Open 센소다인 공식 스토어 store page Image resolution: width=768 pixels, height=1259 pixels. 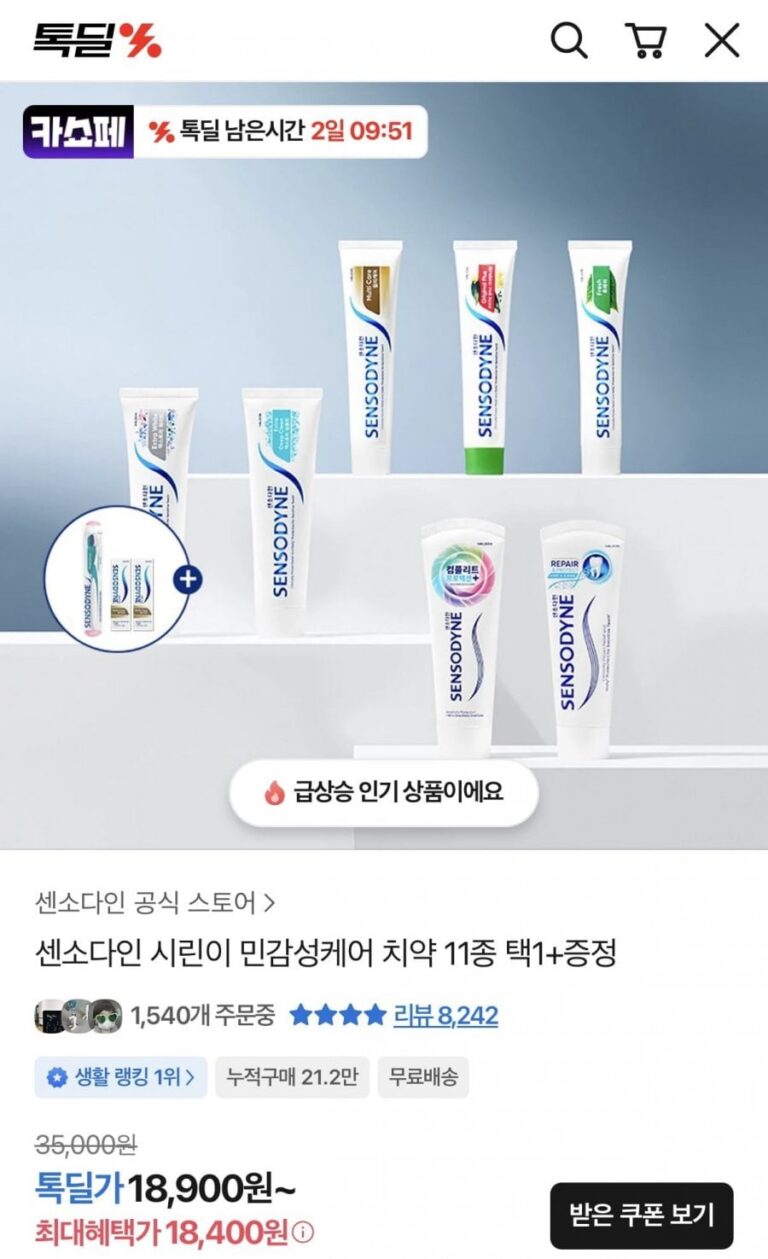(154, 903)
